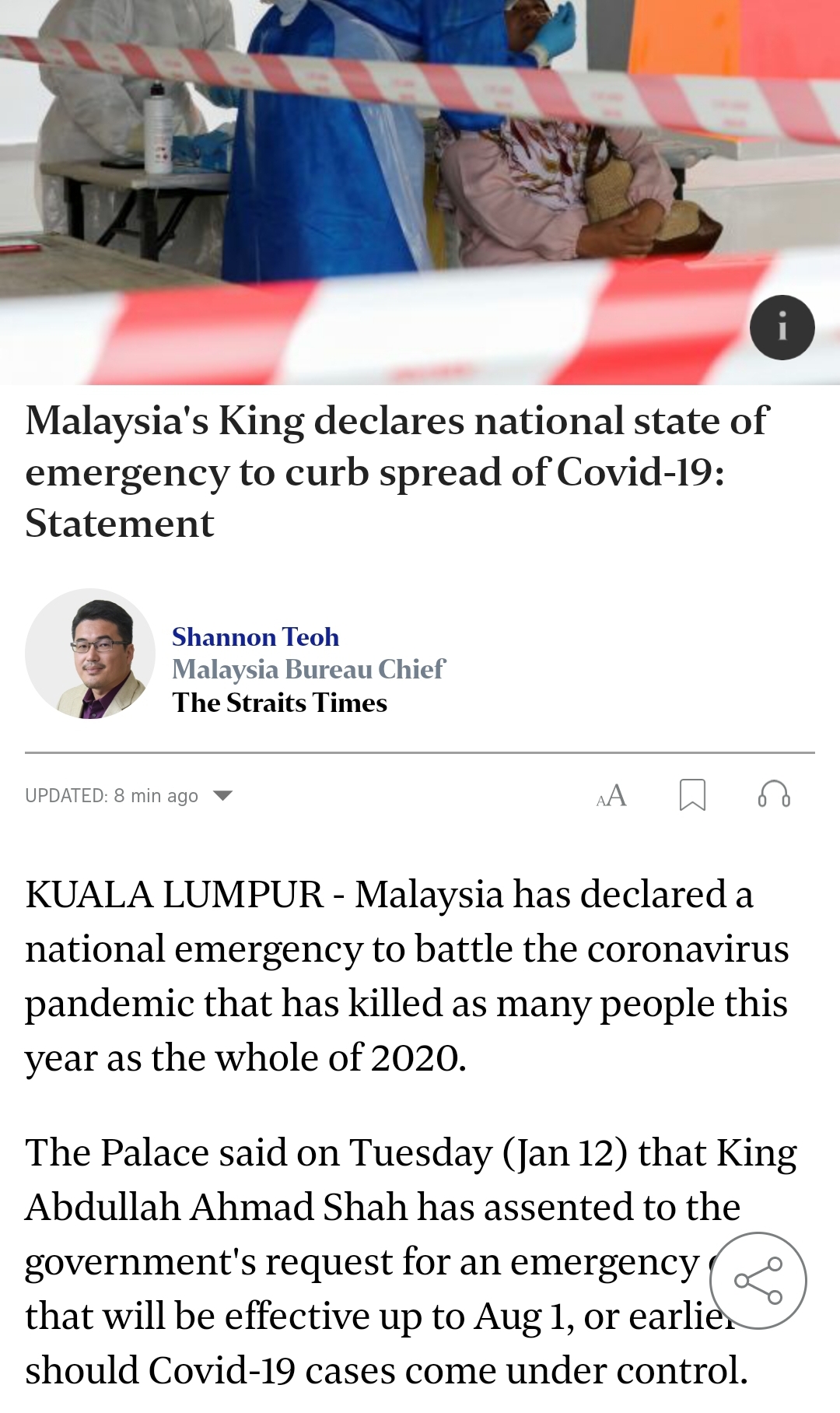Screen dimensions: 840x1413
Task: Expand the updated time dropdown
Action: click(222, 795)
